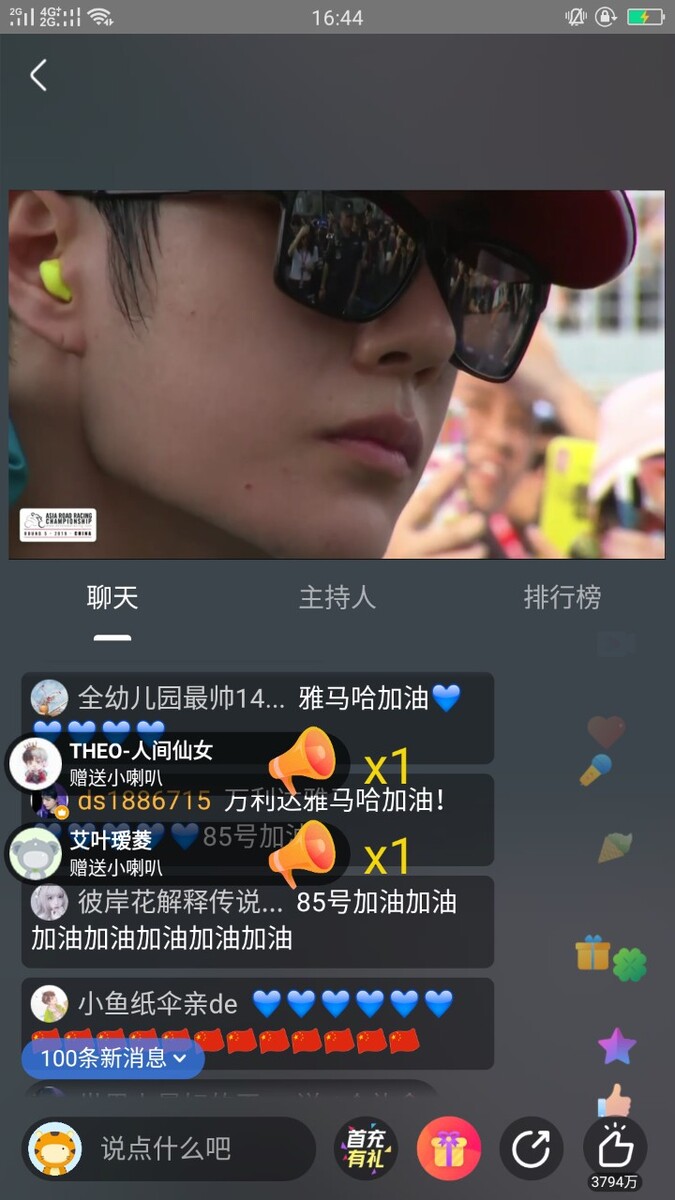Tap the live video player
Viewport: 675px width, 1200px height.
pos(337,374)
